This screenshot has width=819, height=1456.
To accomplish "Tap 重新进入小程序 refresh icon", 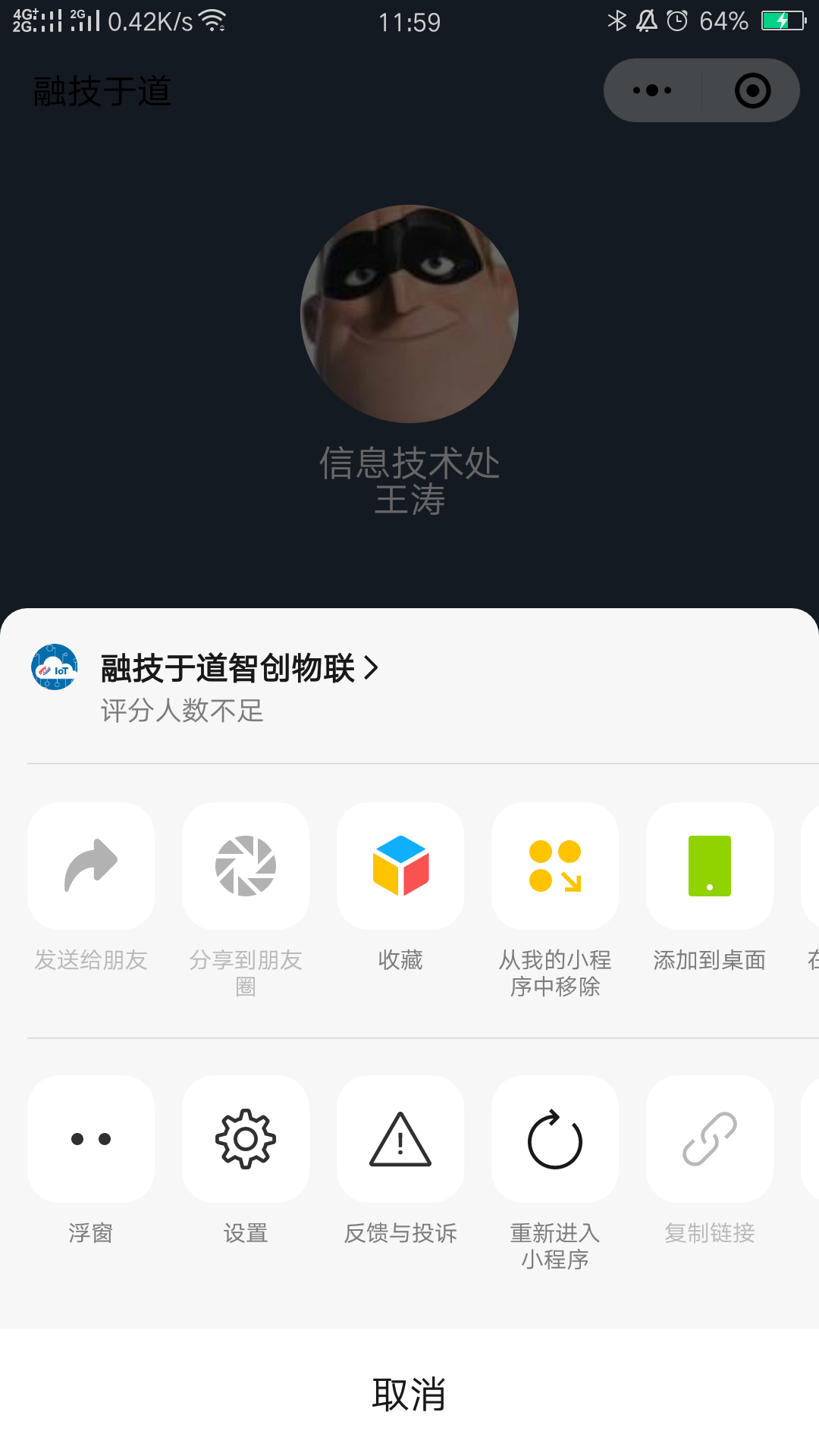I will [x=554, y=1139].
